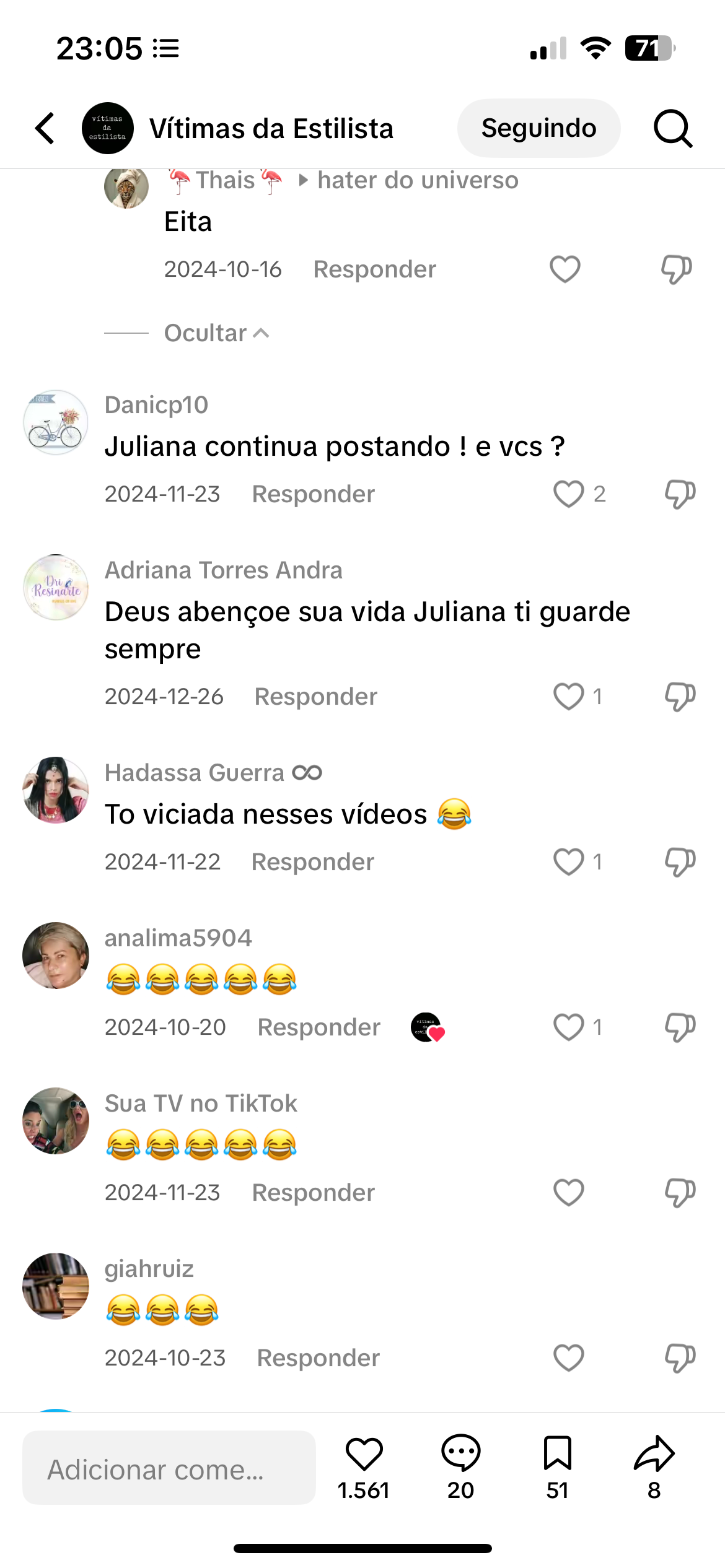The width and height of the screenshot is (725, 1568).
Task: Like analima5904's emoji comment
Action: click(568, 1027)
